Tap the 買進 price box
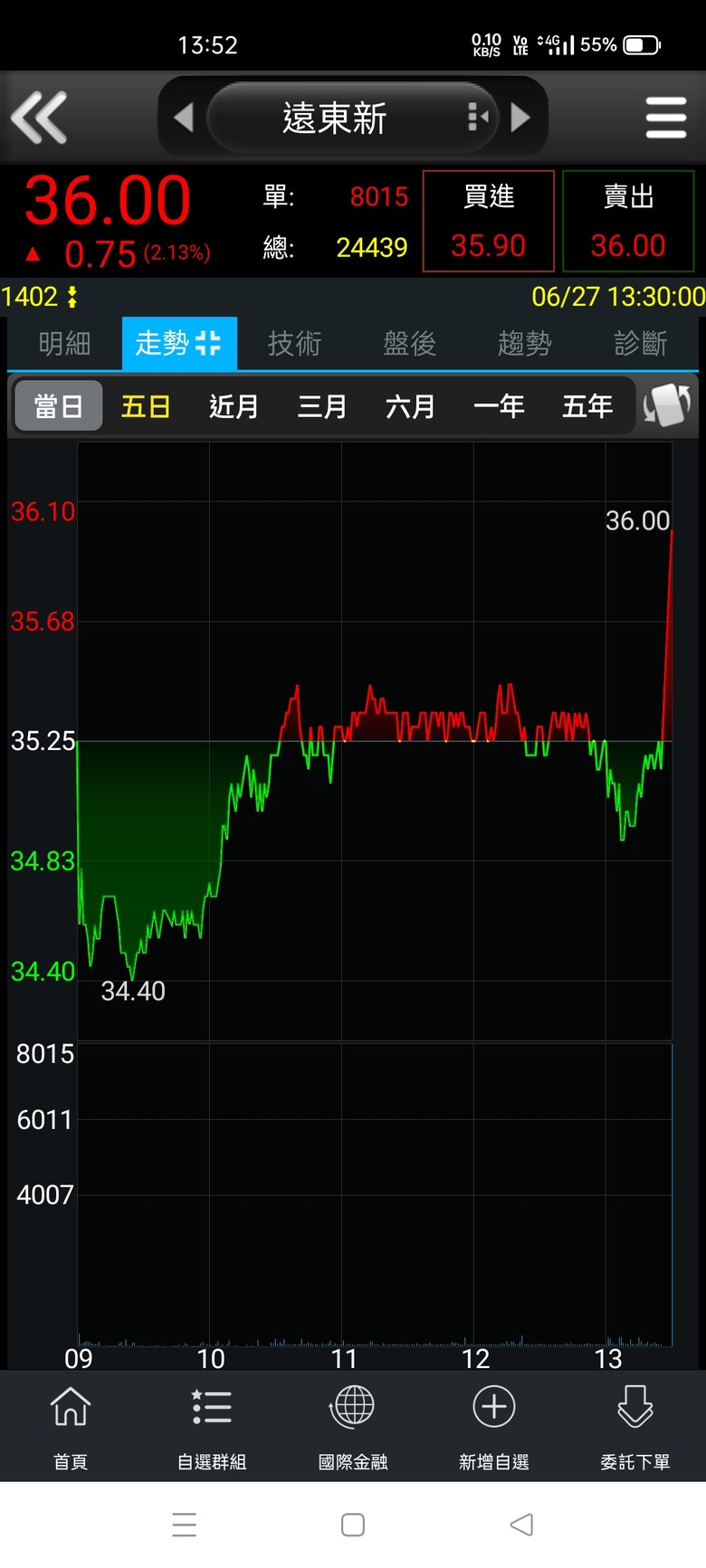 pyautogui.click(x=489, y=221)
